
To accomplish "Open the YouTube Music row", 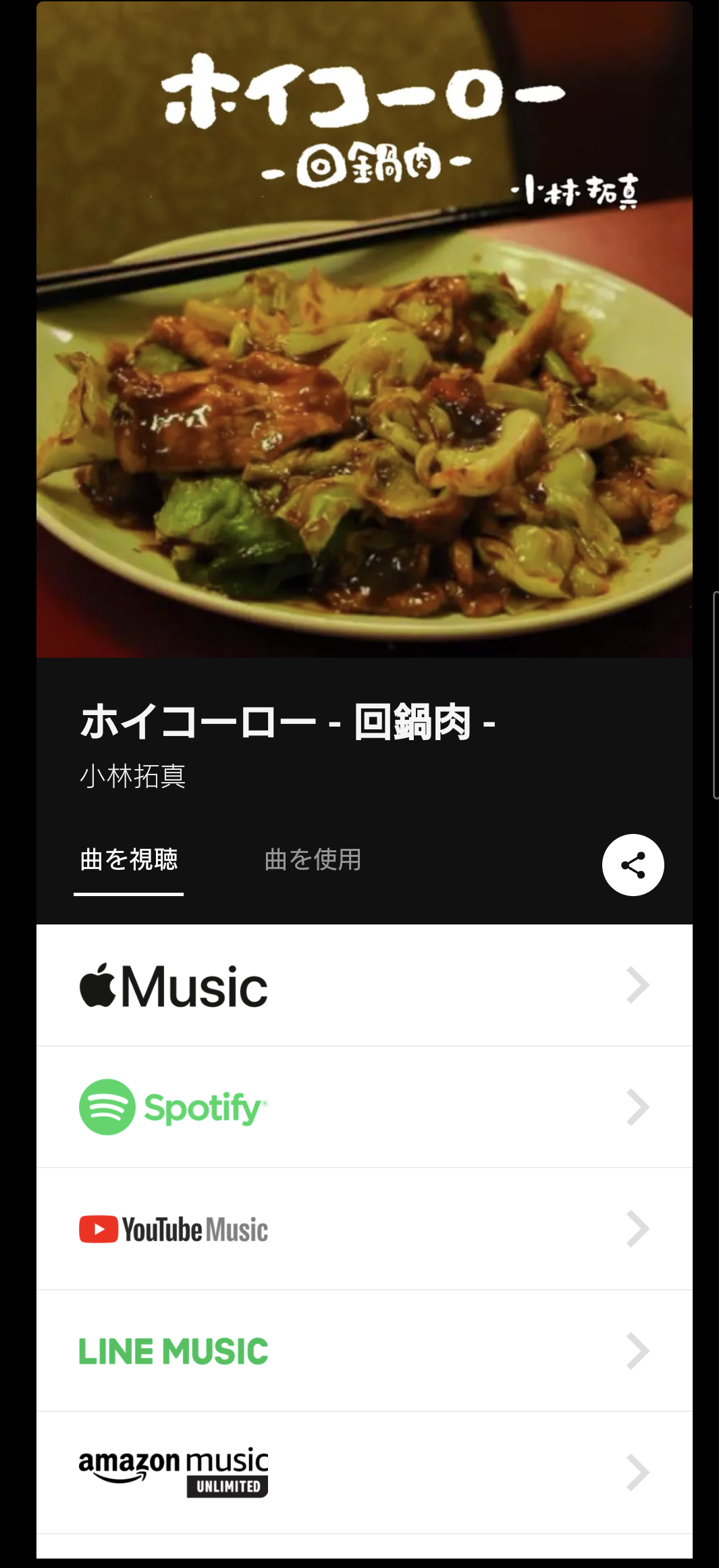I will (x=365, y=1229).
